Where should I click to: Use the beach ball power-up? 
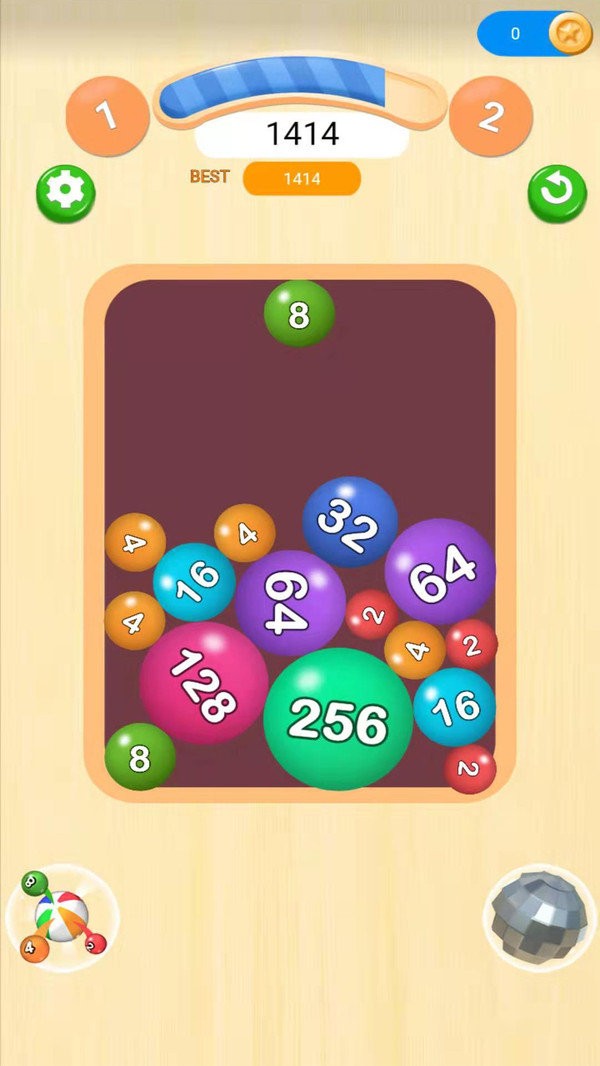coord(62,916)
